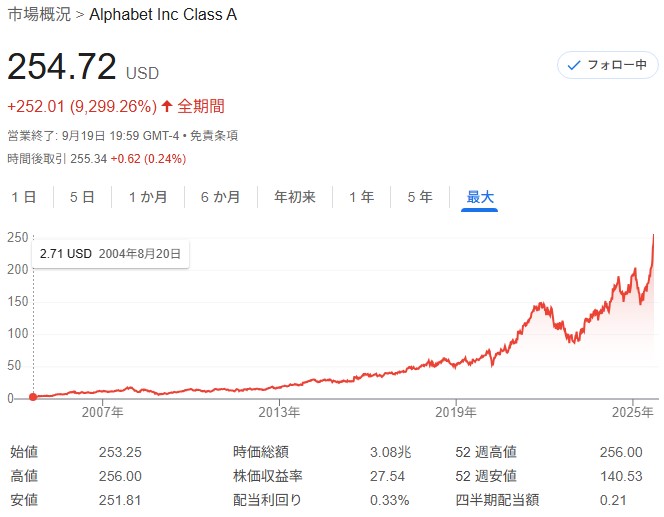Switch chart to 1日 range

24,197
